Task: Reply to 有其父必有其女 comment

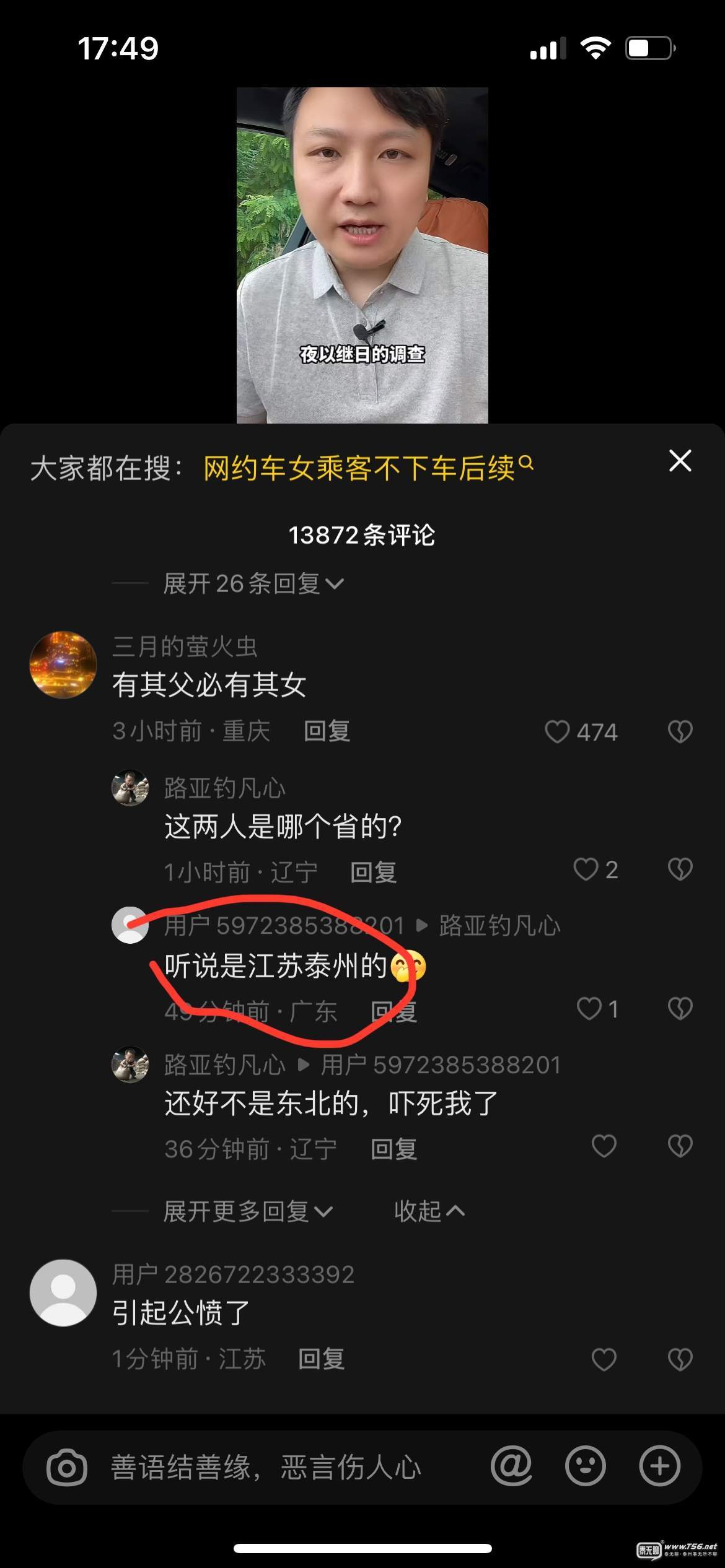Action: coord(327,731)
